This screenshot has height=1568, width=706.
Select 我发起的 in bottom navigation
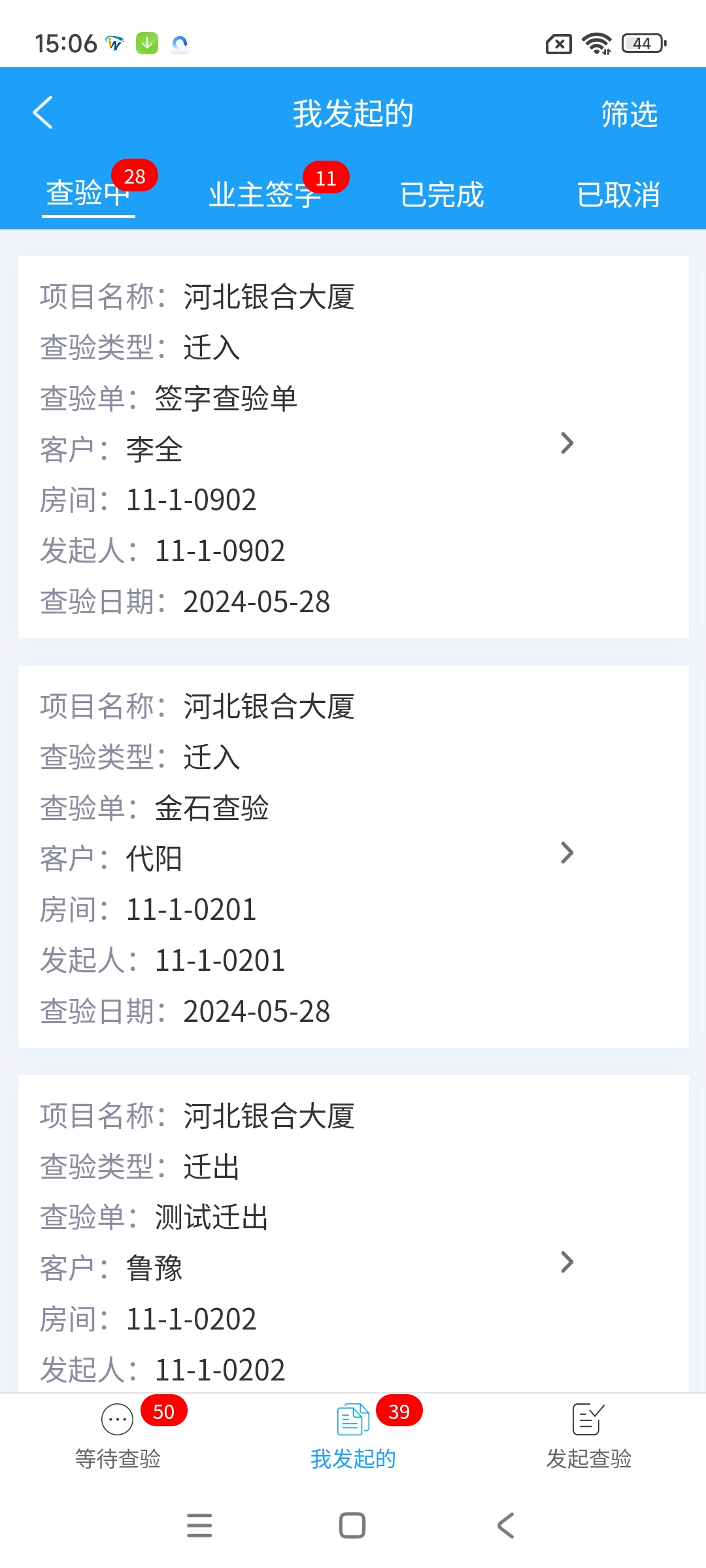[353, 1436]
